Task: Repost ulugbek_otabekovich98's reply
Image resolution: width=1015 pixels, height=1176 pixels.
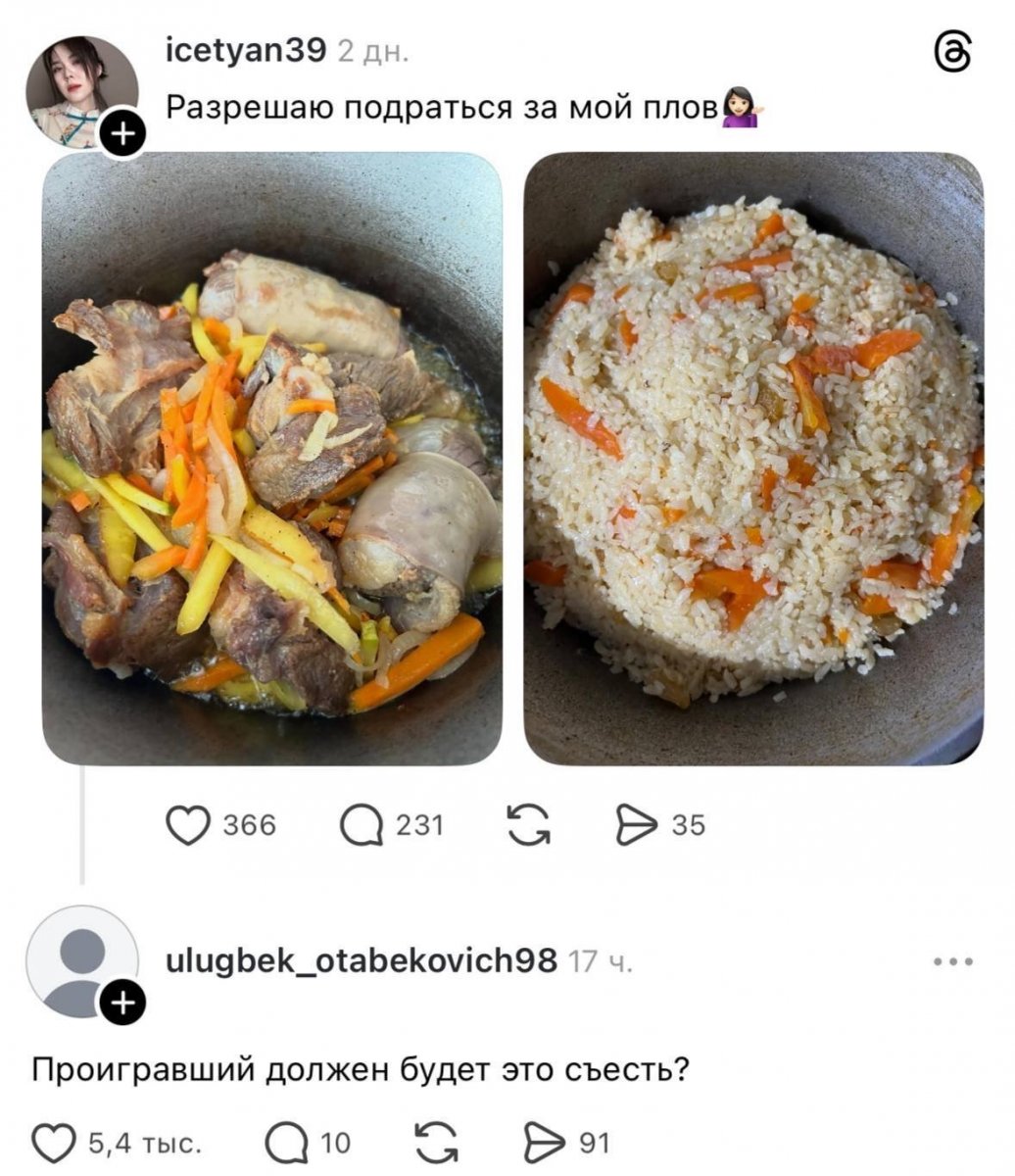Action: click(436, 1144)
